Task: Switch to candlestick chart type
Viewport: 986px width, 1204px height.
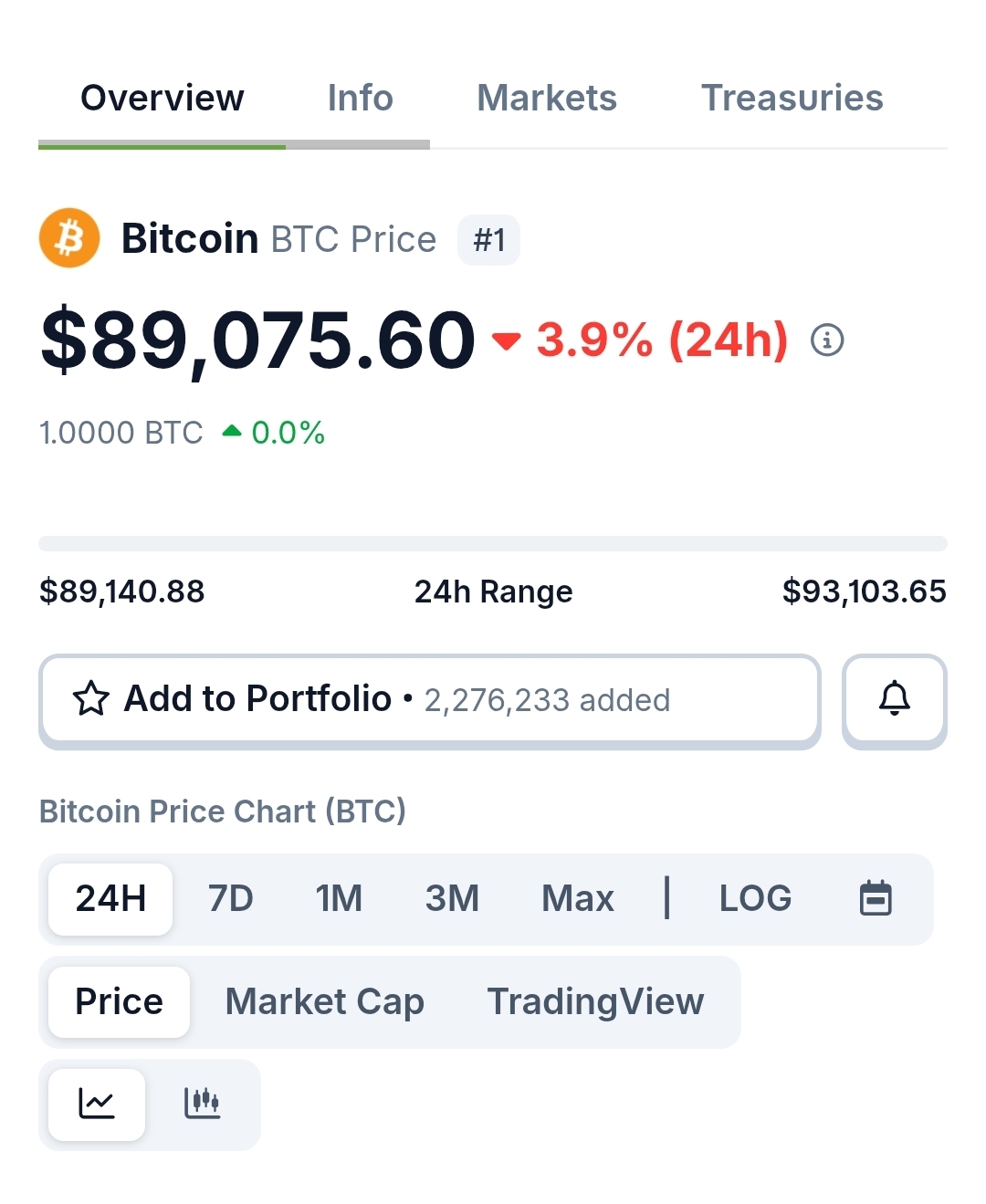Action: [x=202, y=1104]
